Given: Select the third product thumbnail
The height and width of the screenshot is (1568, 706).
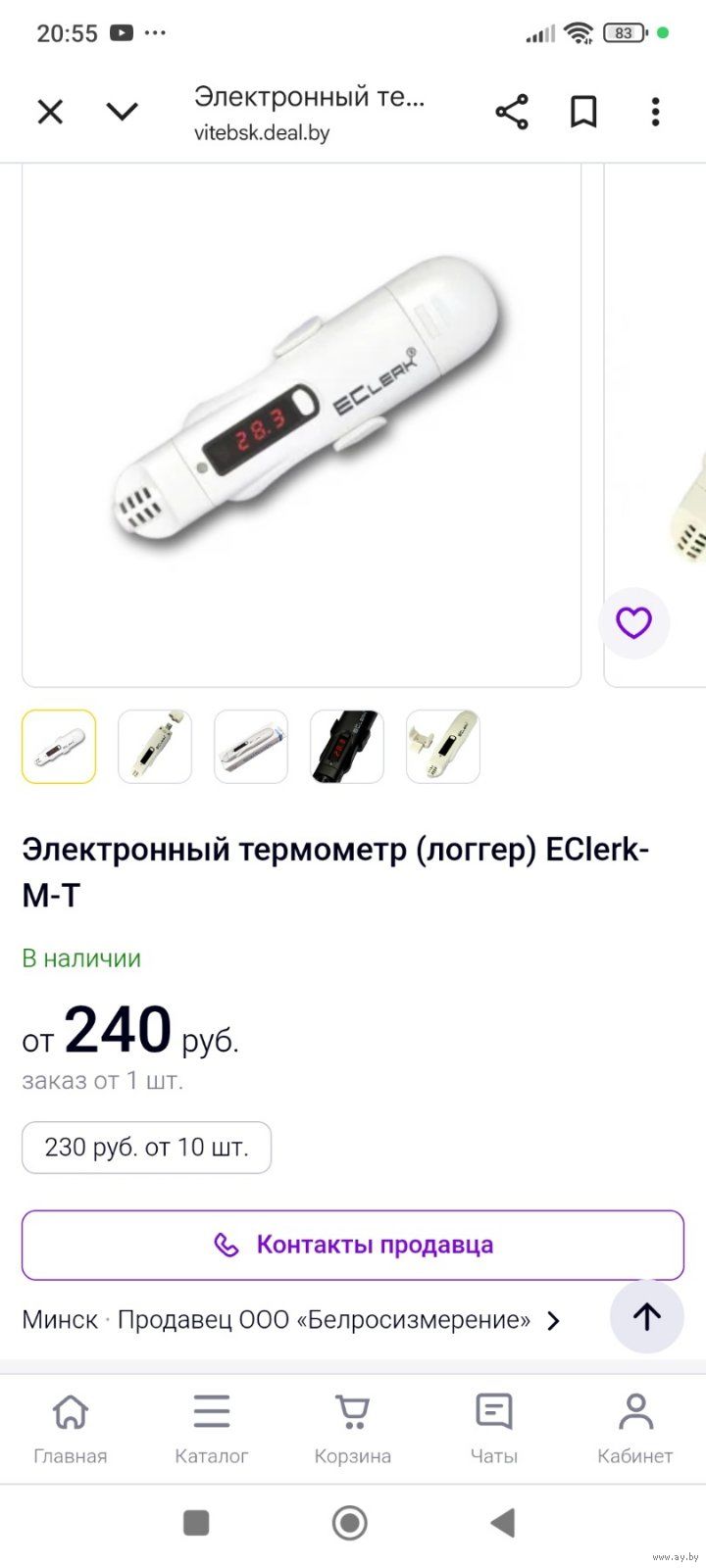Looking at the screenshot, I should [x=251, y=747].
